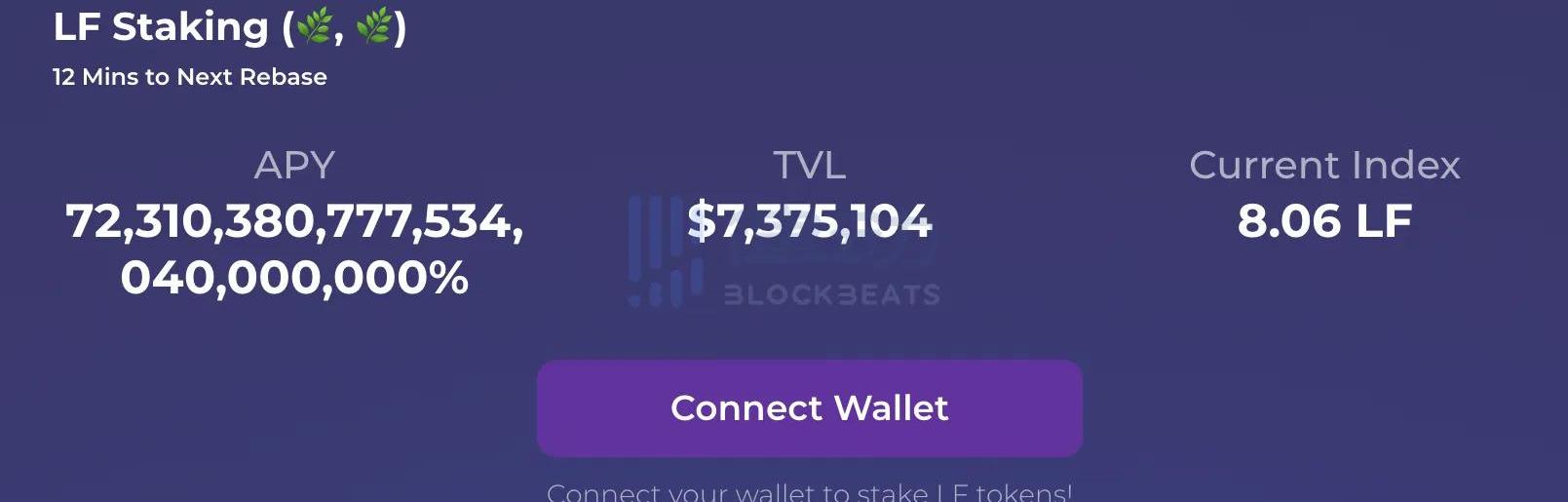Tap the Connect Wallet button
Image resolution: width=1568 pixels, height=502 pixels.
[x=809, y=408]
